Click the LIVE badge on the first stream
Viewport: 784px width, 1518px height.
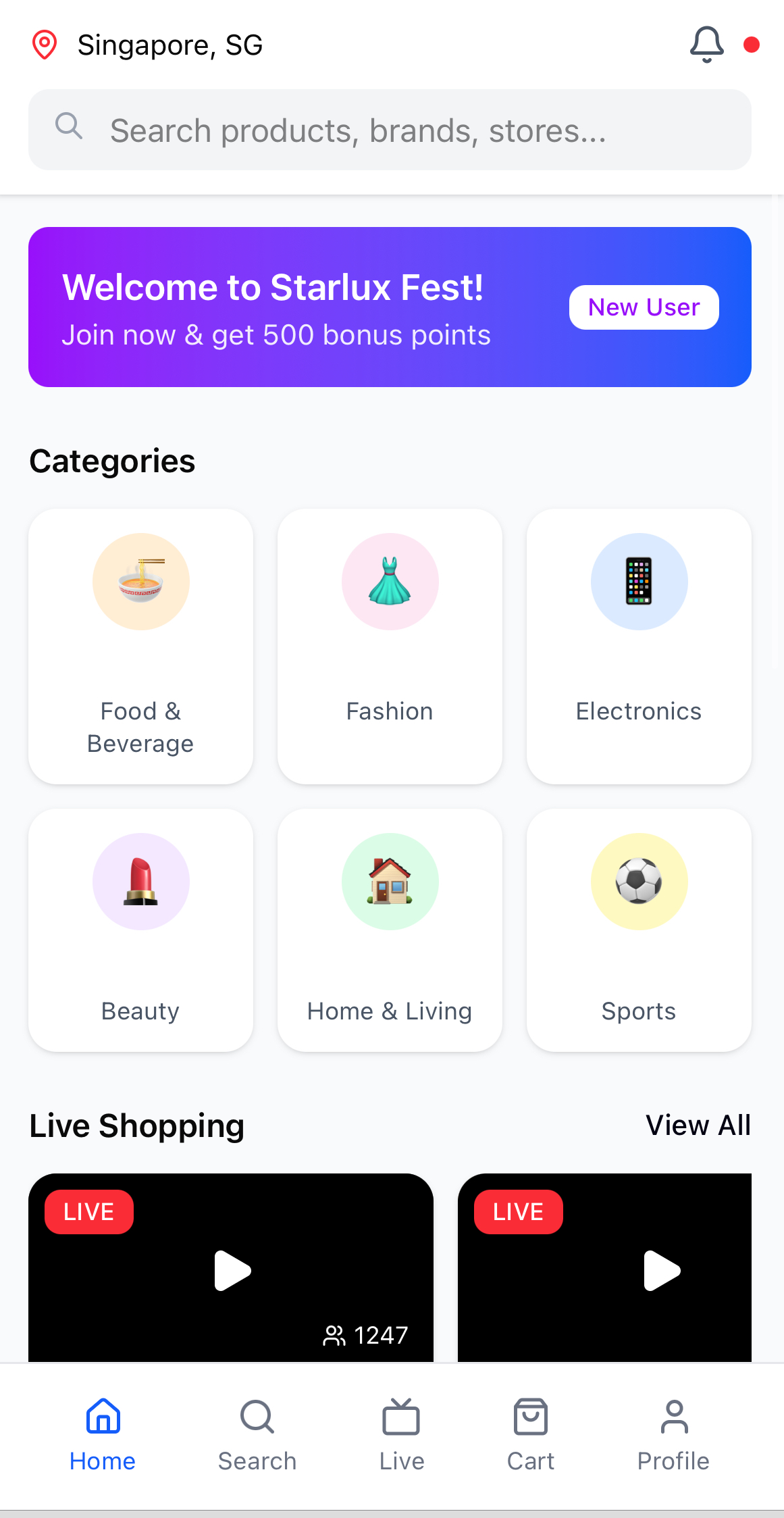88,1211
